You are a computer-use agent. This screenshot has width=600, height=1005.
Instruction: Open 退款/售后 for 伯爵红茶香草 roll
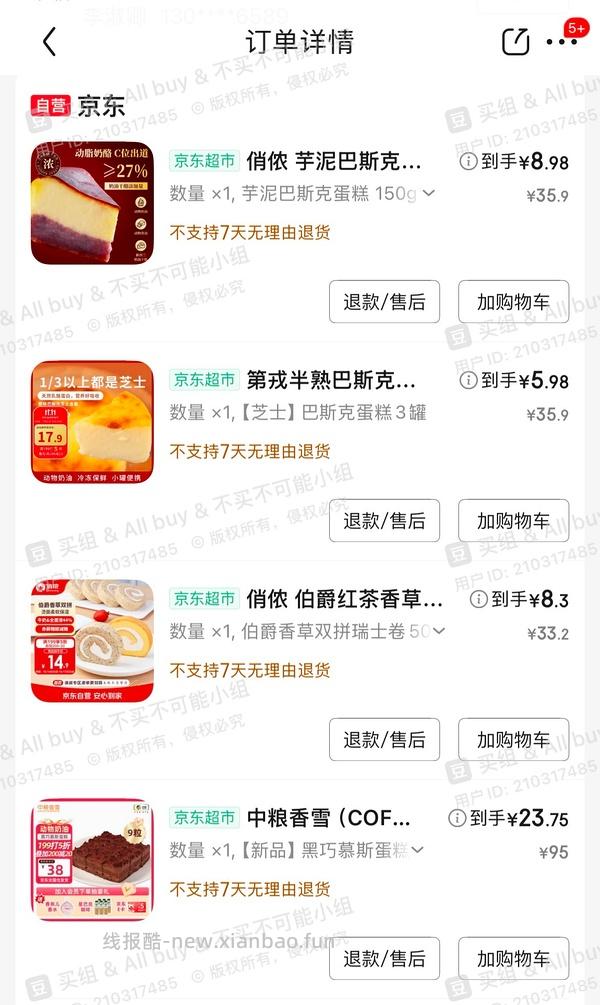(x=384, y=740)
